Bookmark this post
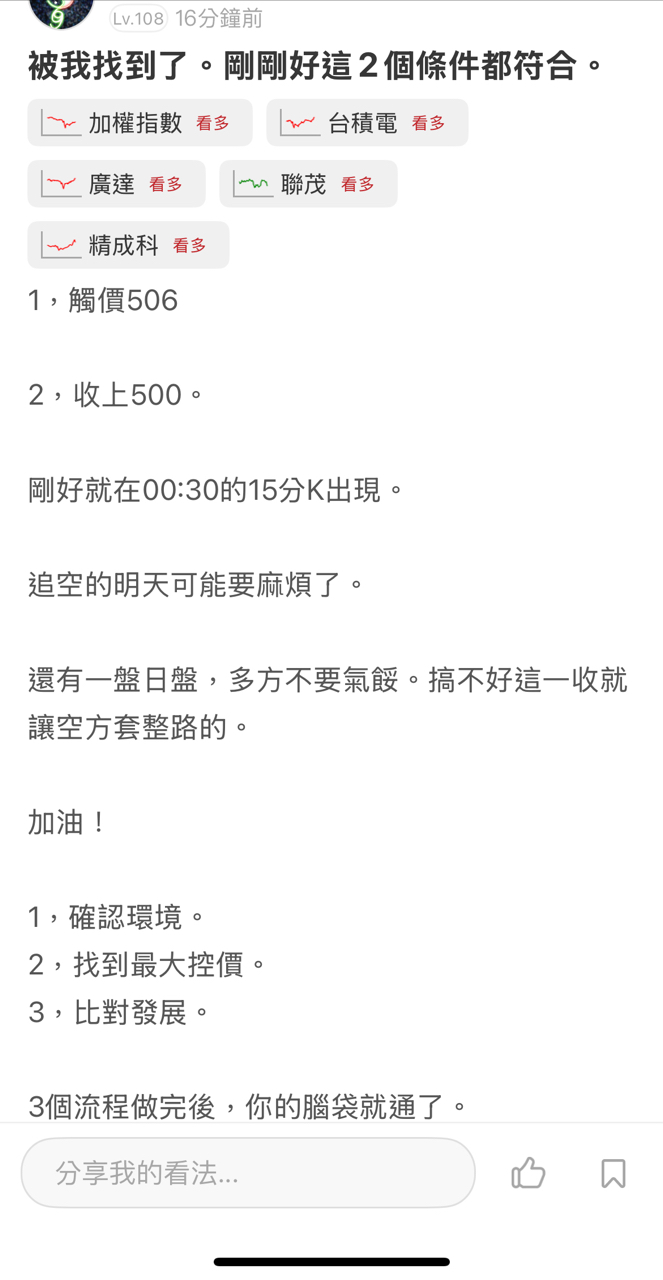Viewport: 663px width, 1280px height. coord(613,1173)
